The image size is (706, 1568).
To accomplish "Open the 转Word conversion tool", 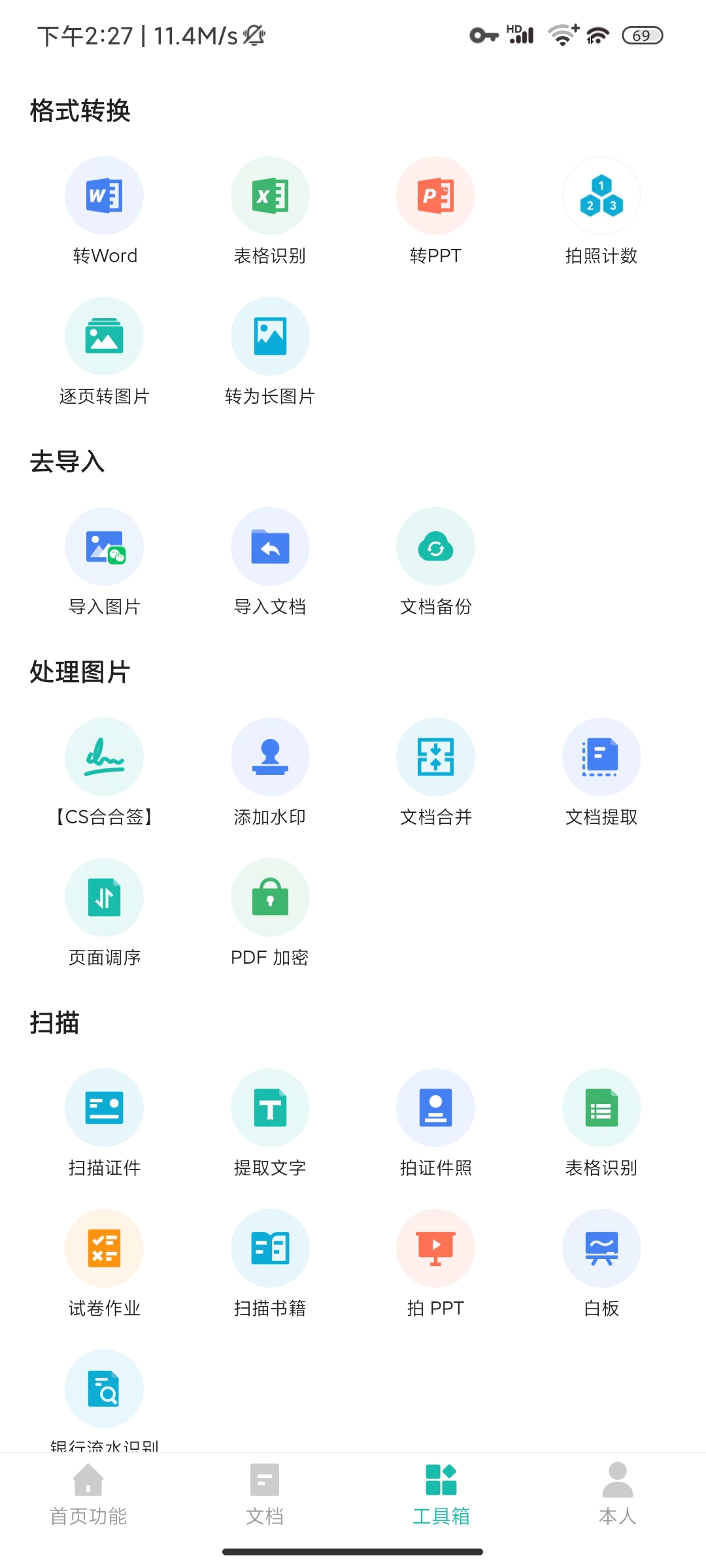I will (104, 196).
